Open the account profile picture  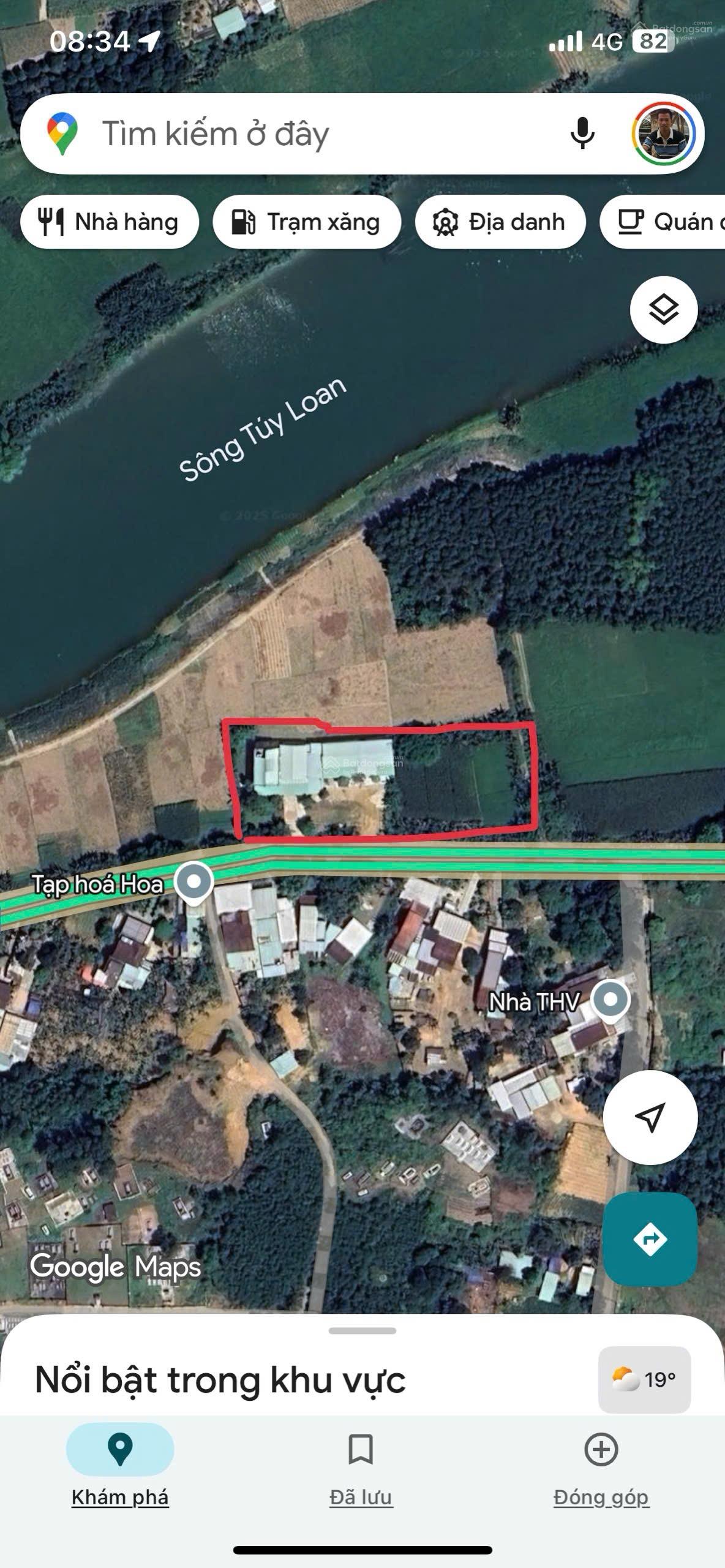[664, 134]
